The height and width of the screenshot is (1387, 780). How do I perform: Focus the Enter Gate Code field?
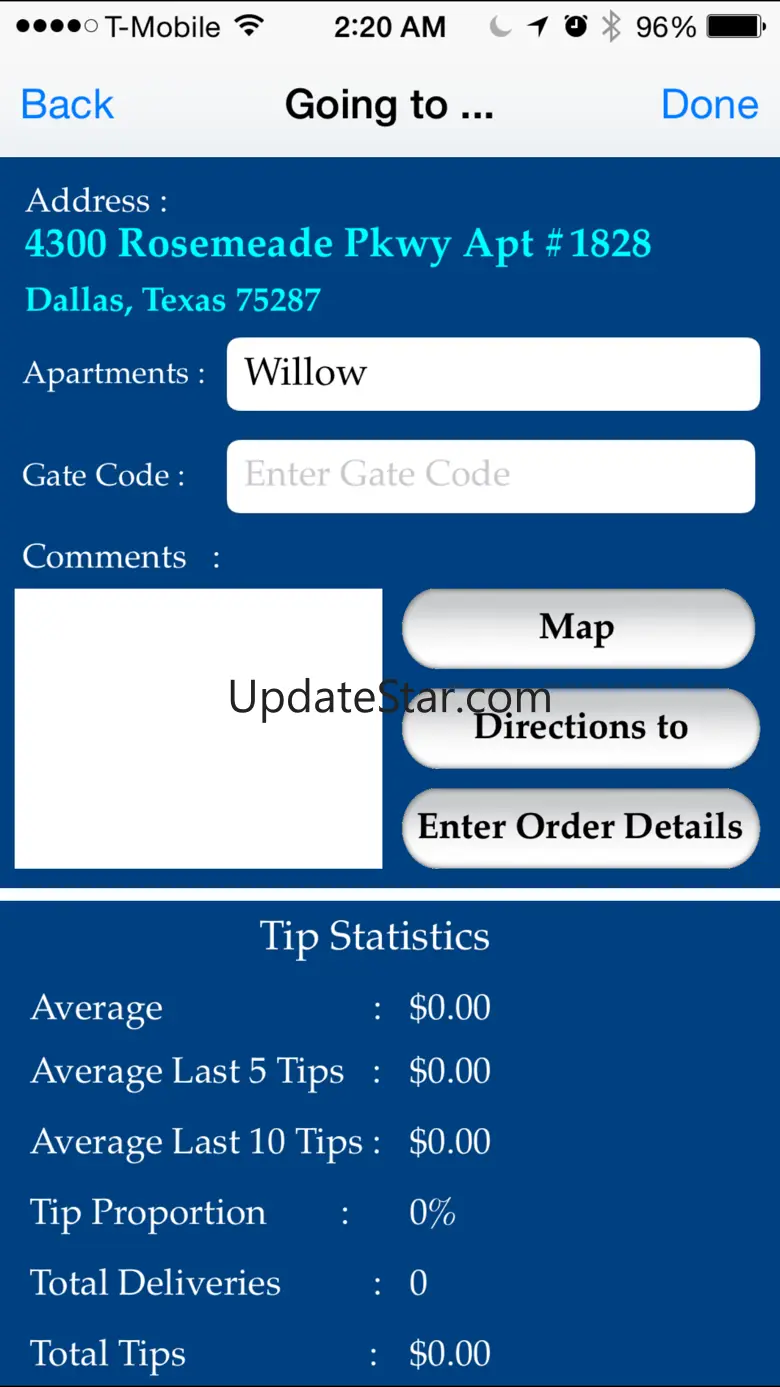click(491, 476)
